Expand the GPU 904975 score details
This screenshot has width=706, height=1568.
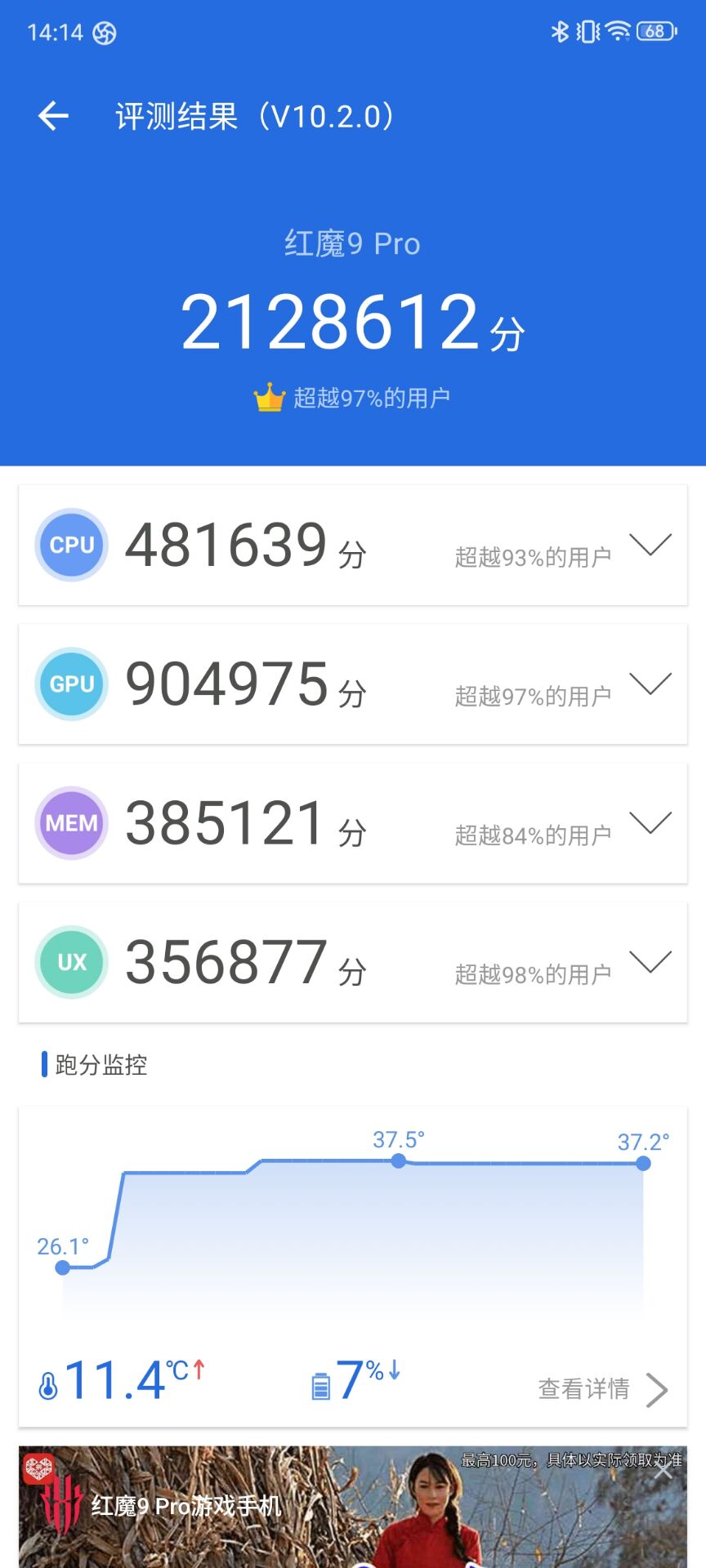650,684
